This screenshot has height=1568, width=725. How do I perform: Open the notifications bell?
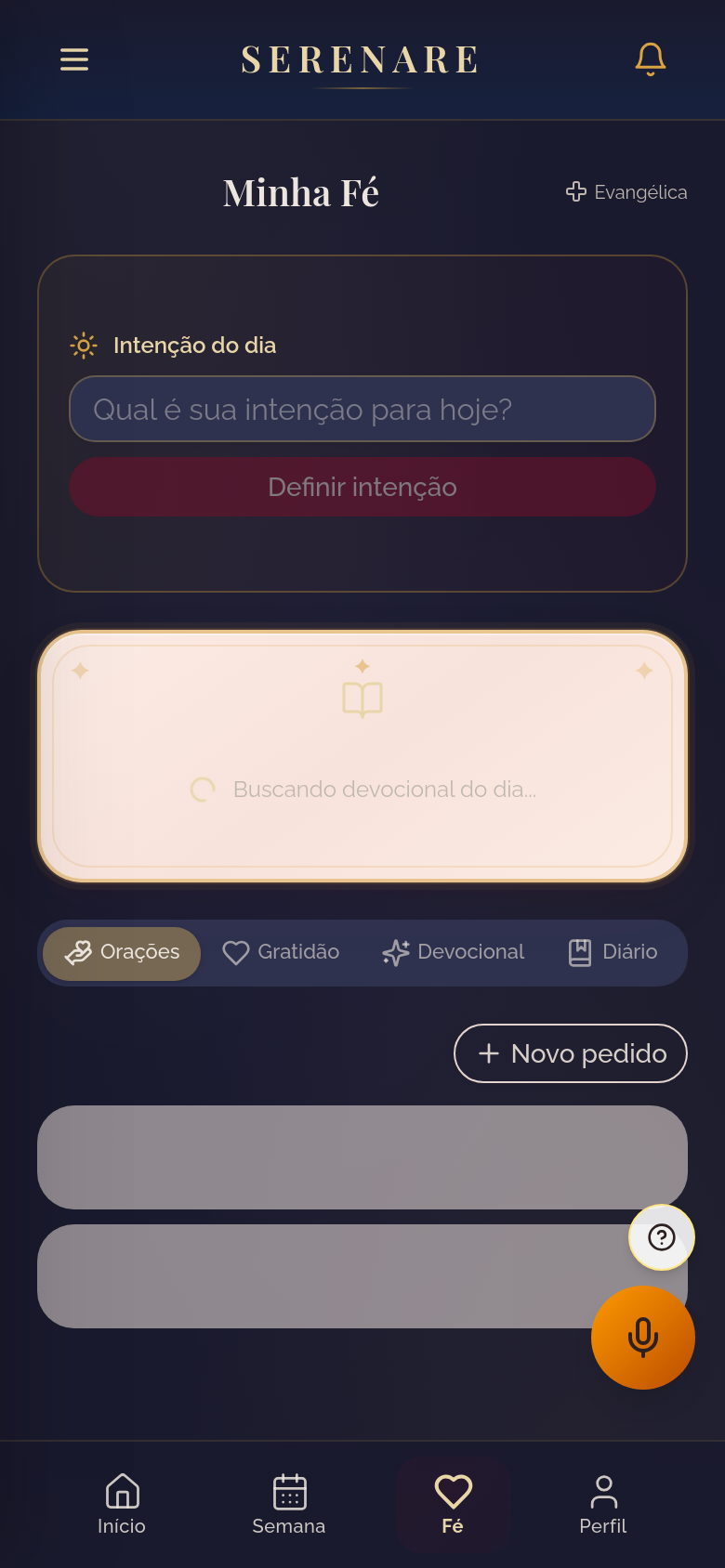click(x=650, y=59)
